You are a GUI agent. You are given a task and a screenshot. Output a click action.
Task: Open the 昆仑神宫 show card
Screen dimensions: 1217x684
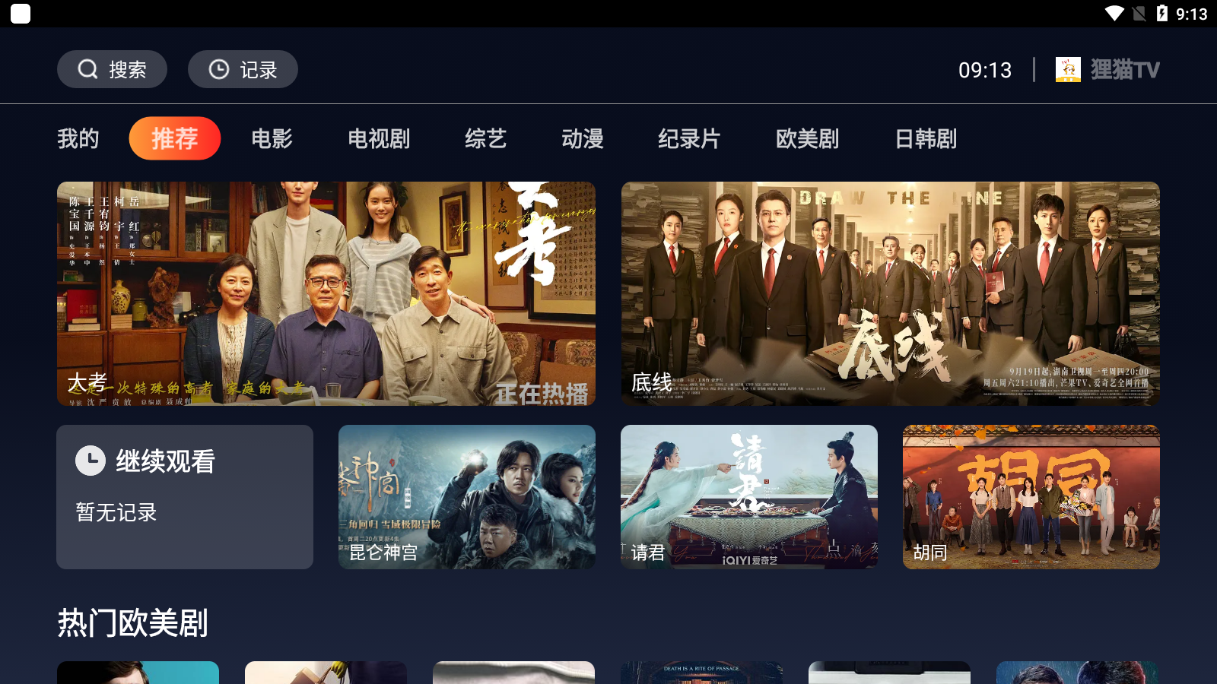point(467,497)
